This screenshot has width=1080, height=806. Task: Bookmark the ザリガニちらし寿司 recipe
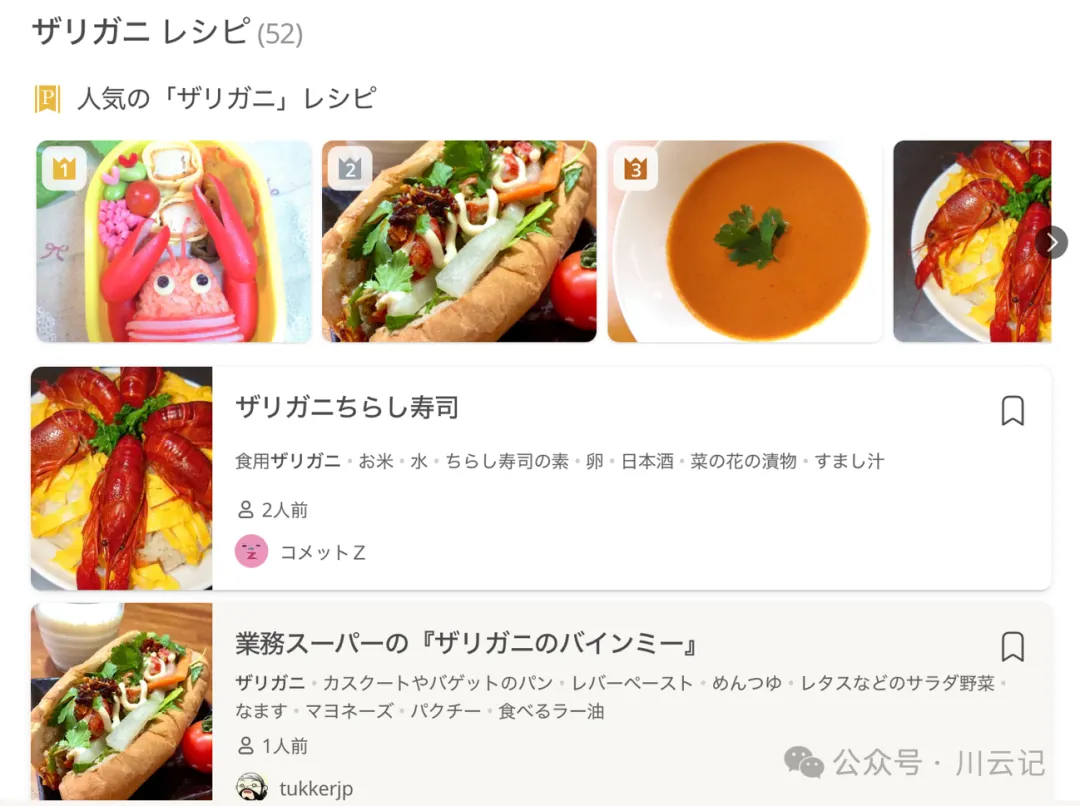pyautogui.click(x=1012, y=410)
